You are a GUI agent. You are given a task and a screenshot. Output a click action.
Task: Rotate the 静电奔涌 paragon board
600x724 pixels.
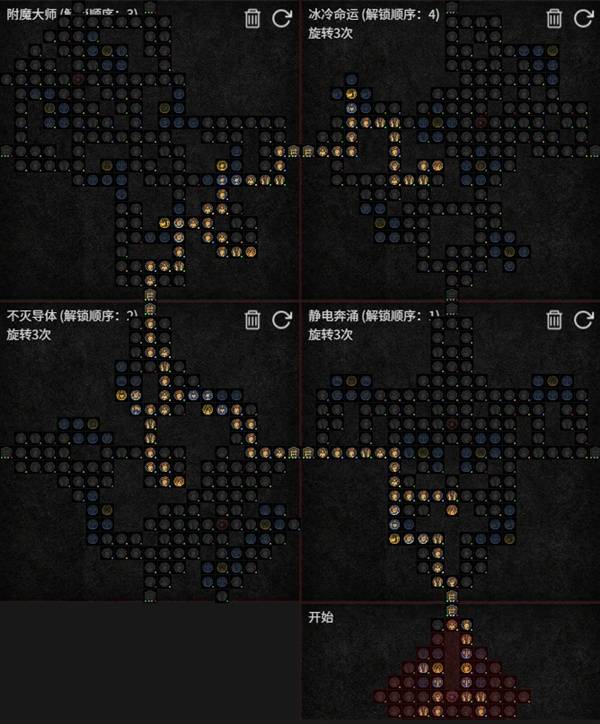(583, 319)
